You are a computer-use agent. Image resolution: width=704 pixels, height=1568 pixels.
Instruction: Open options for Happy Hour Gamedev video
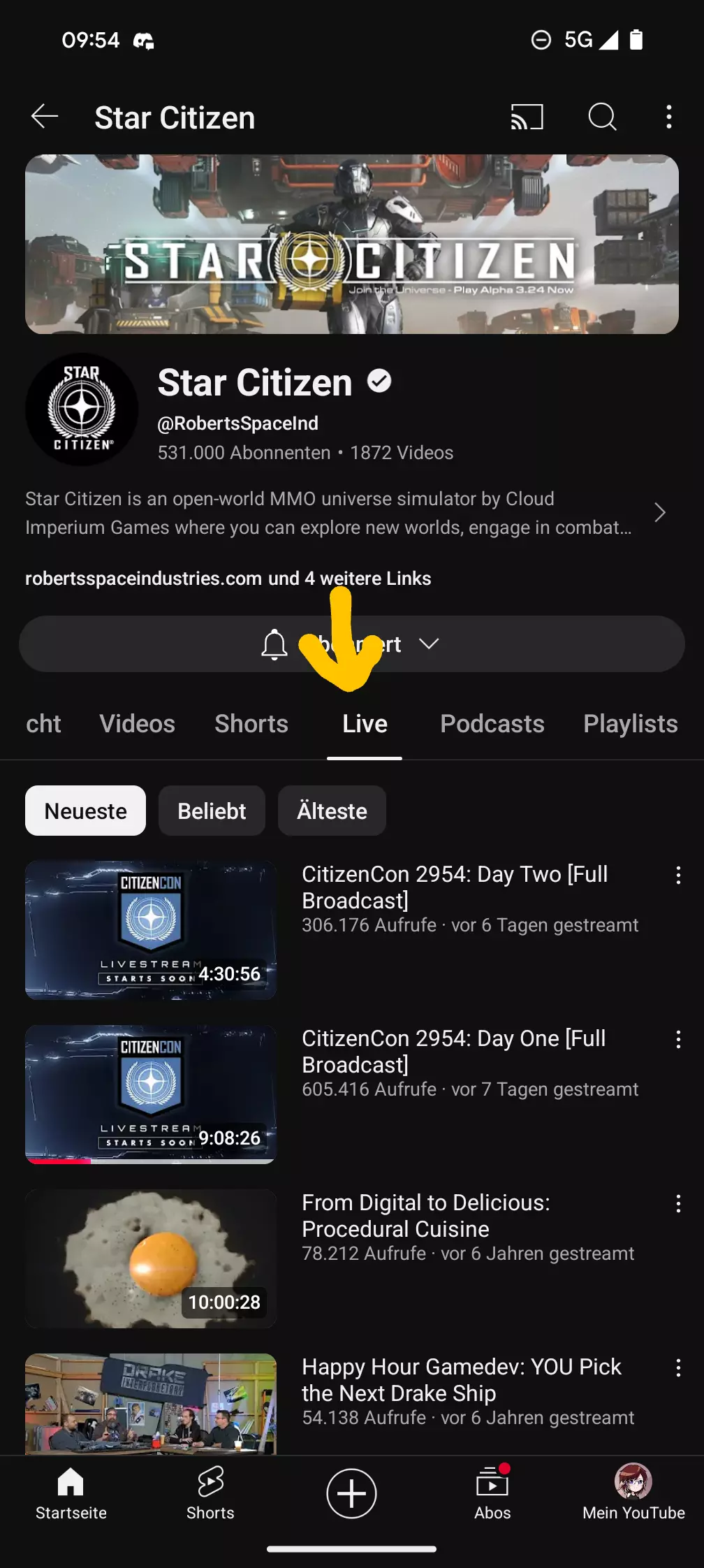coord(678,1368)
